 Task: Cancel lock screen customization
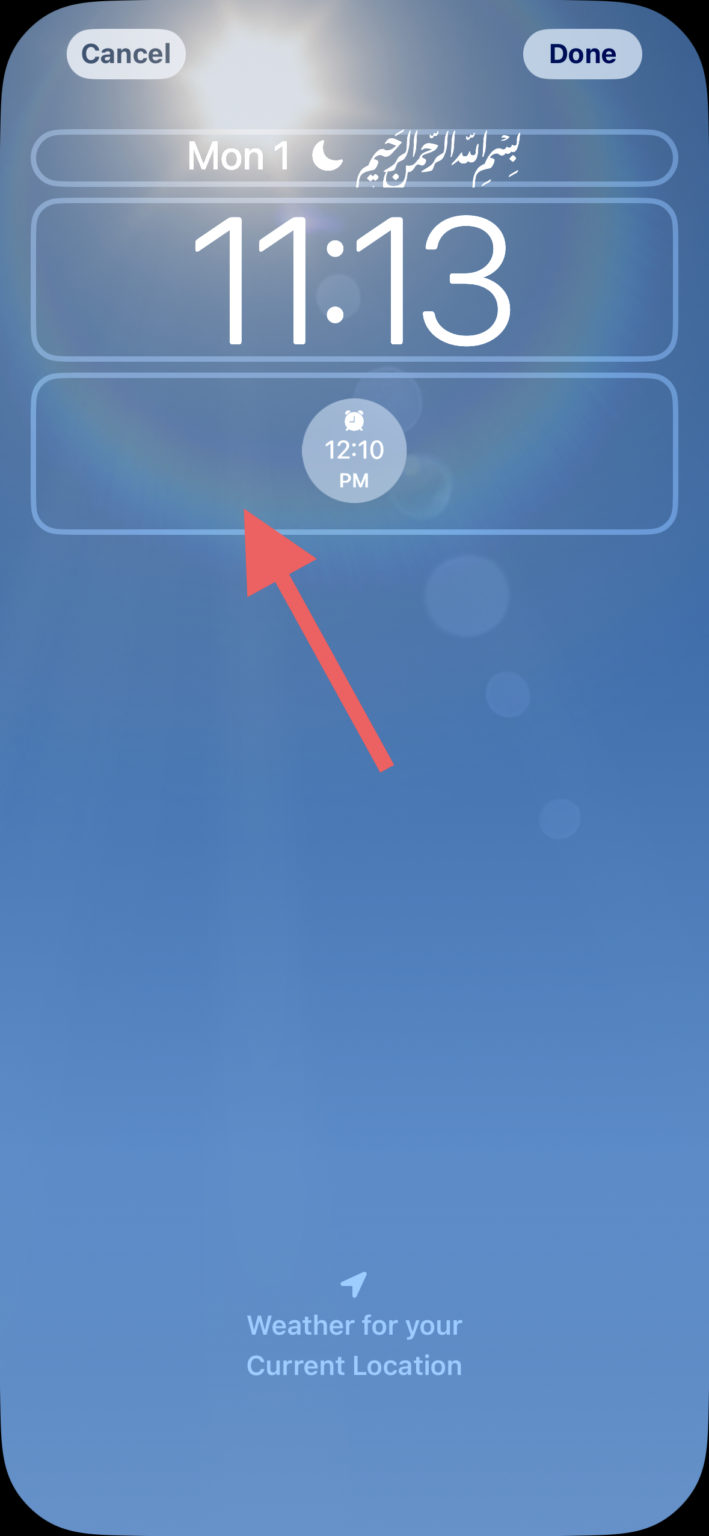[x=126, y=54]
